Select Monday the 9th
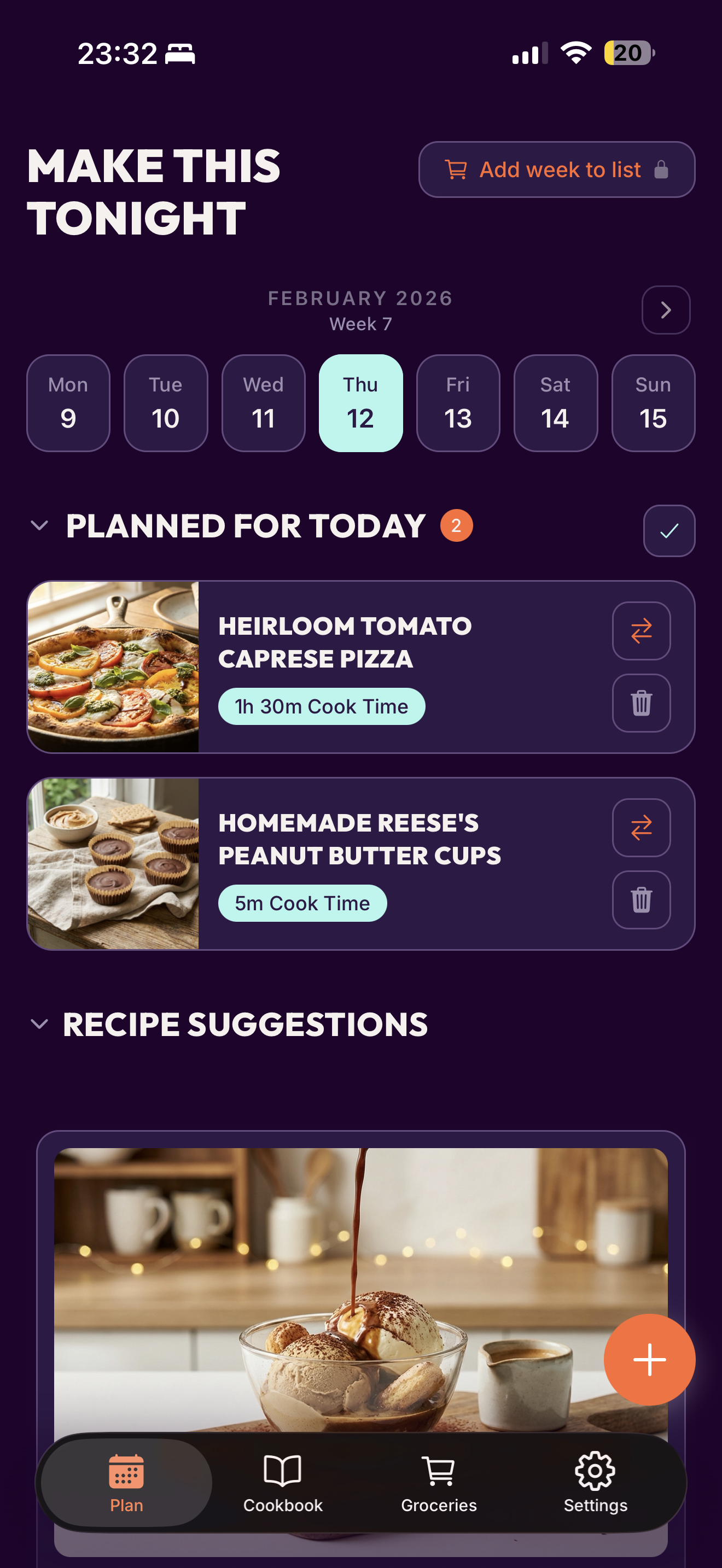Screen dimensions: 722x1568 coord(68,402)
